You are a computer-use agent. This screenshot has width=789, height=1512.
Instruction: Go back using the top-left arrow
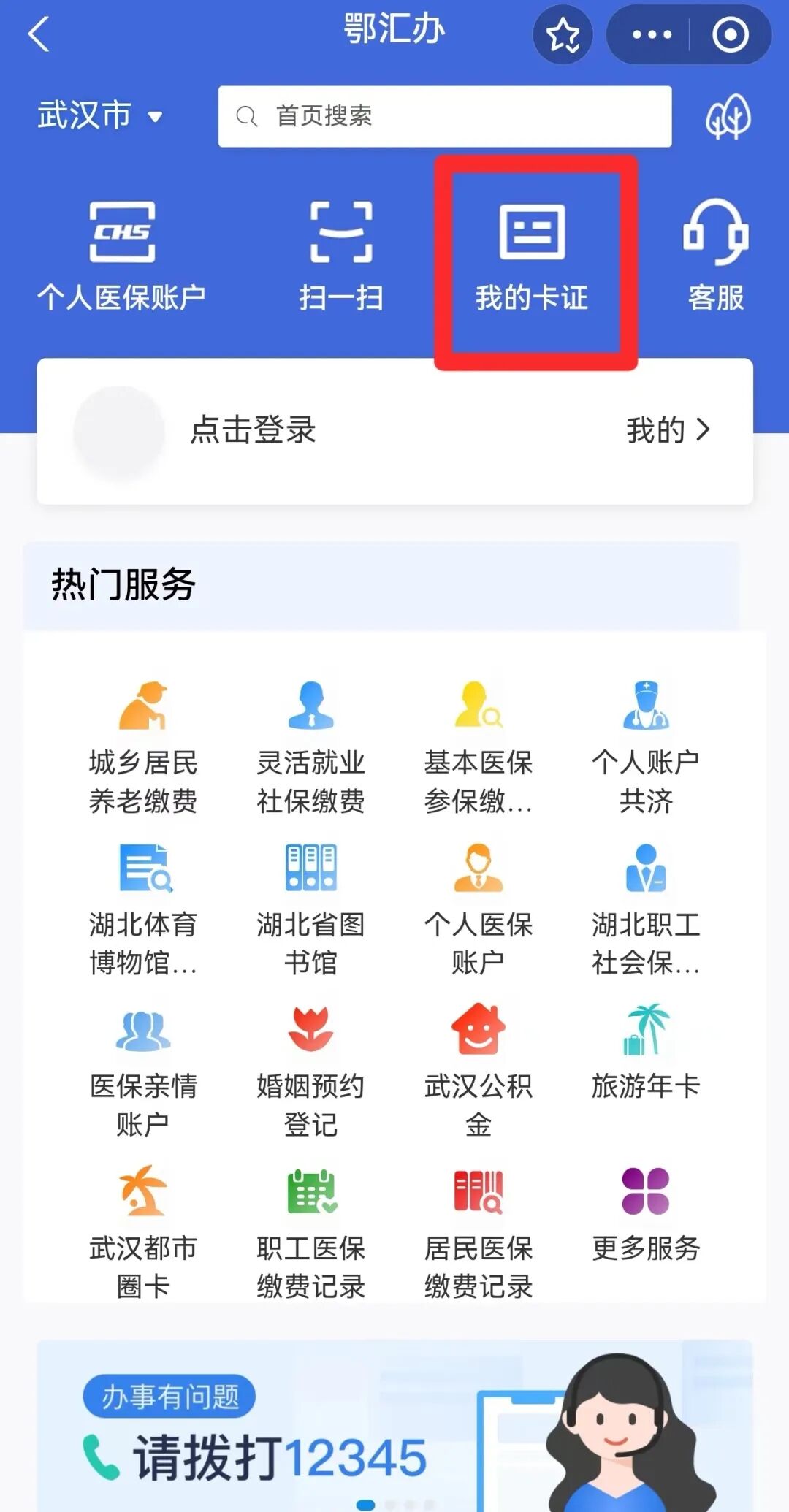(39, 34)
